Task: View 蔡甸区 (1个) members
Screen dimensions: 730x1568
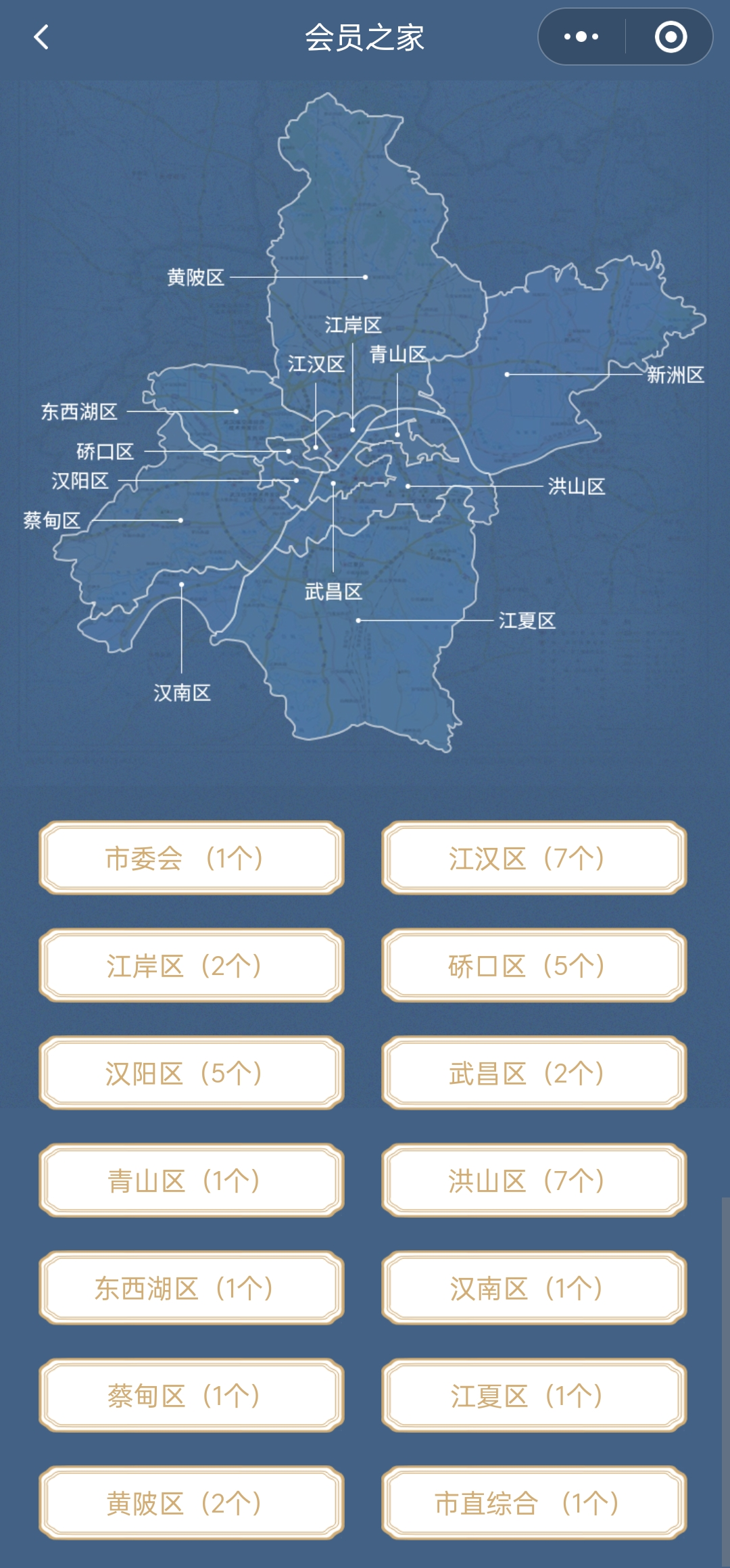Action: (x=191, y=1396)
